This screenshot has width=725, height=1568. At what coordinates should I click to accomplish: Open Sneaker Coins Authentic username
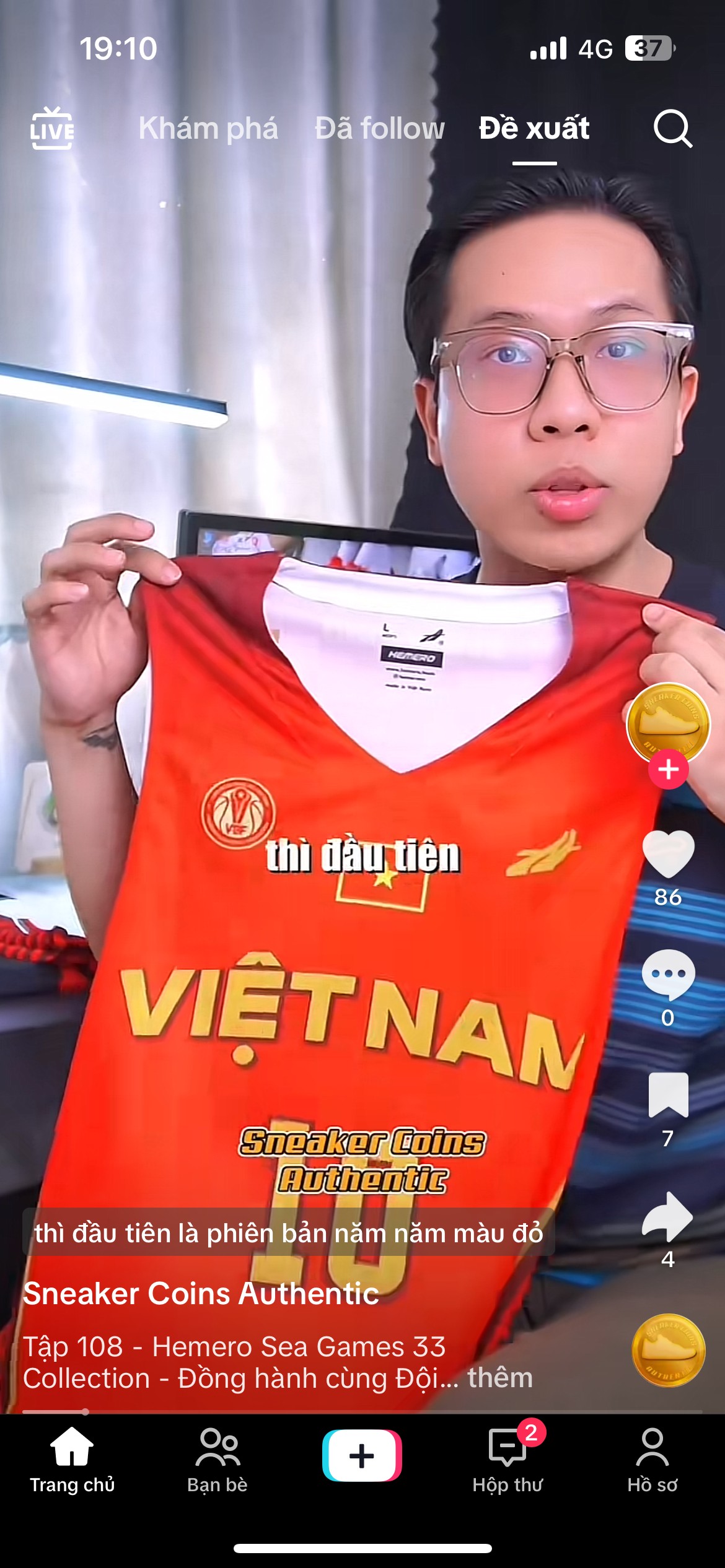point(201,1293)
